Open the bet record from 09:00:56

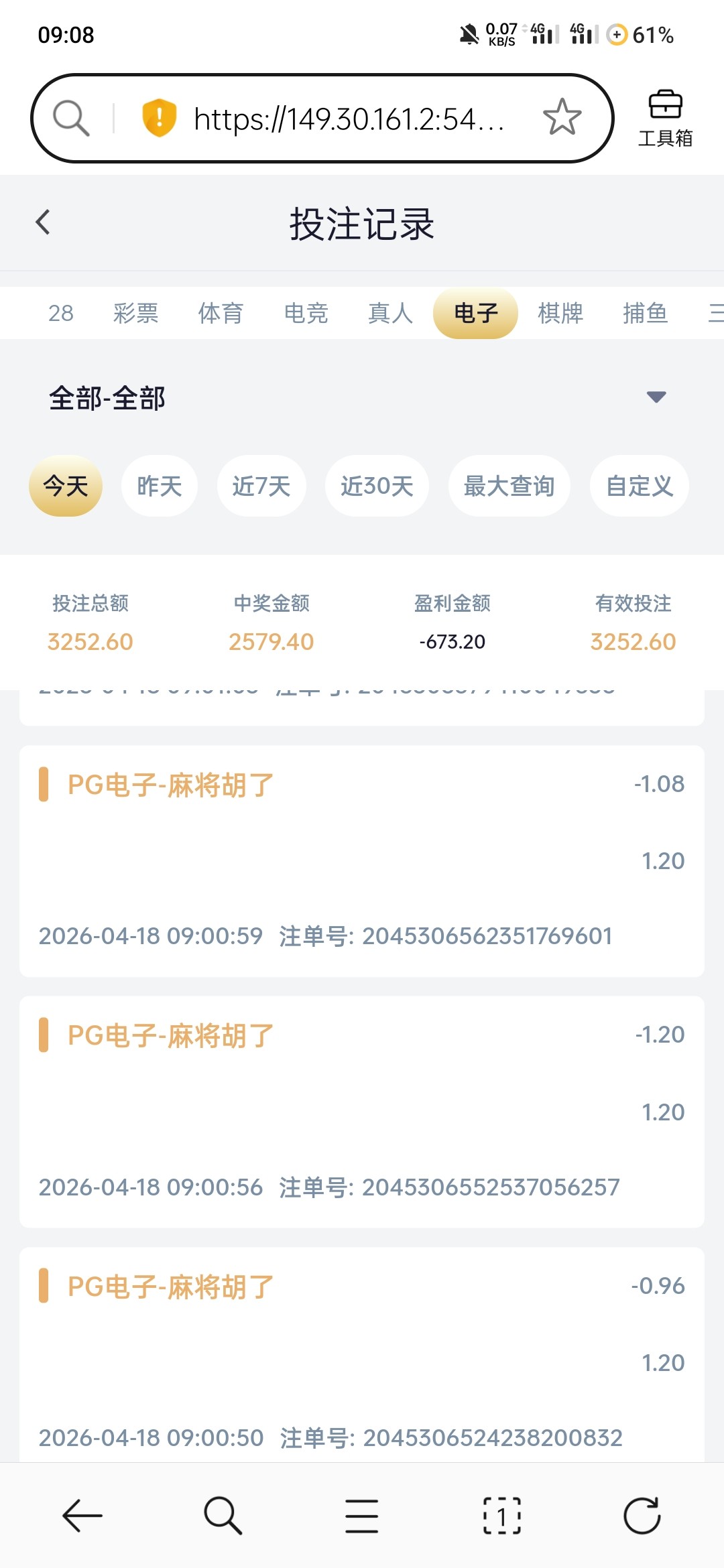[362, 1112]
